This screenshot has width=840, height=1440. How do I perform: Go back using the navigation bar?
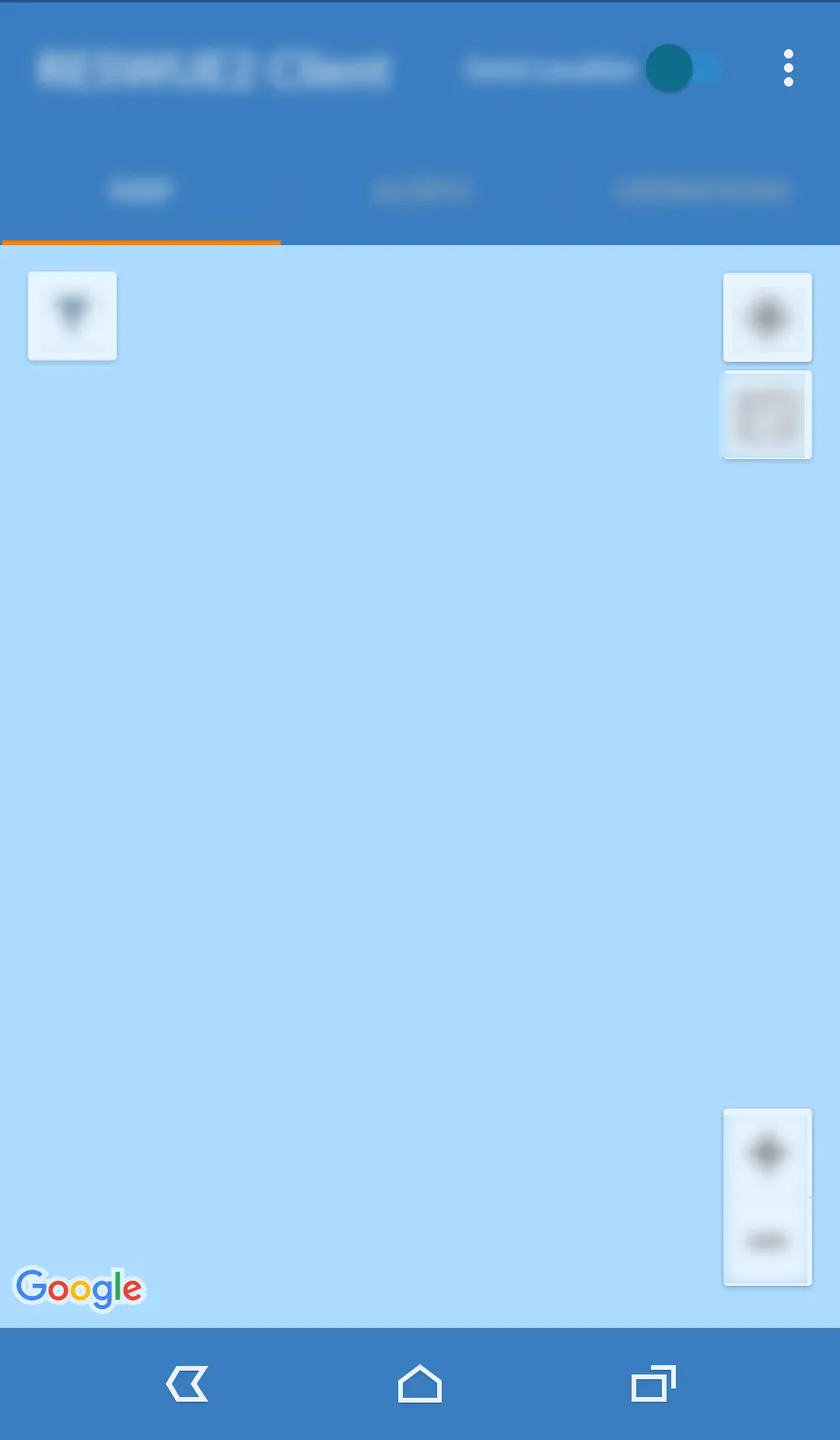pyautogui.click(x=187, y=1384)
